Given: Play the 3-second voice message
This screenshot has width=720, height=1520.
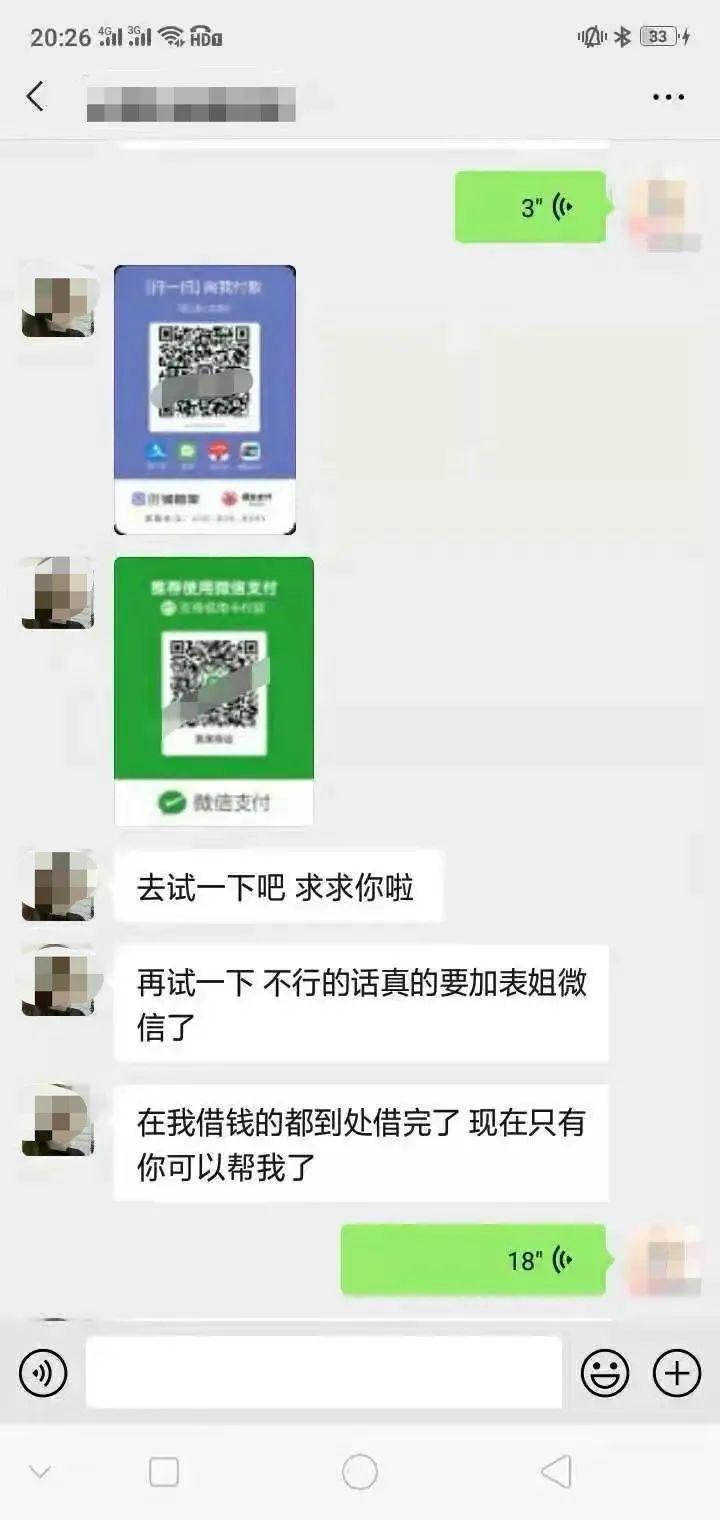Looking at the screenshot, I should point(530,207).
